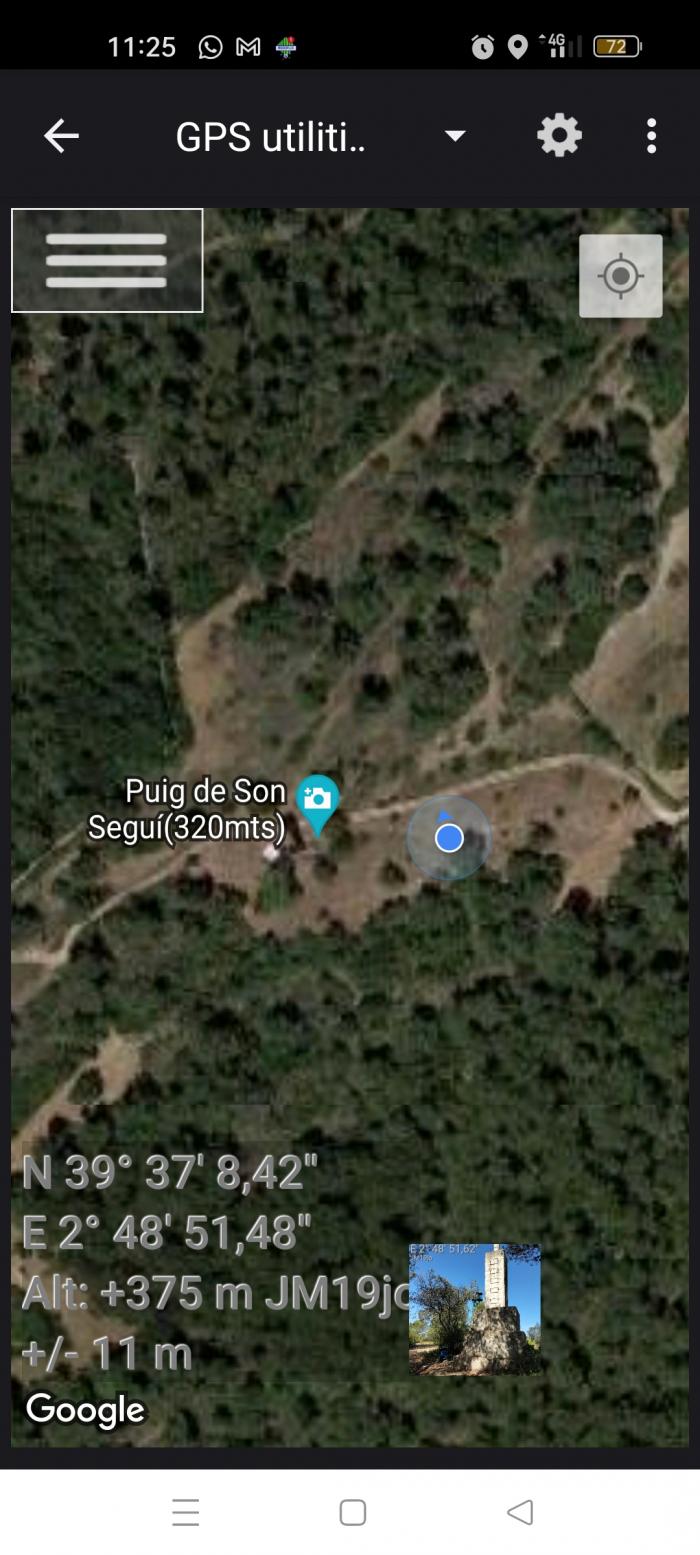Expand the GPS utilities dropdown
The image size is (700, 1555).
point(455,136)
